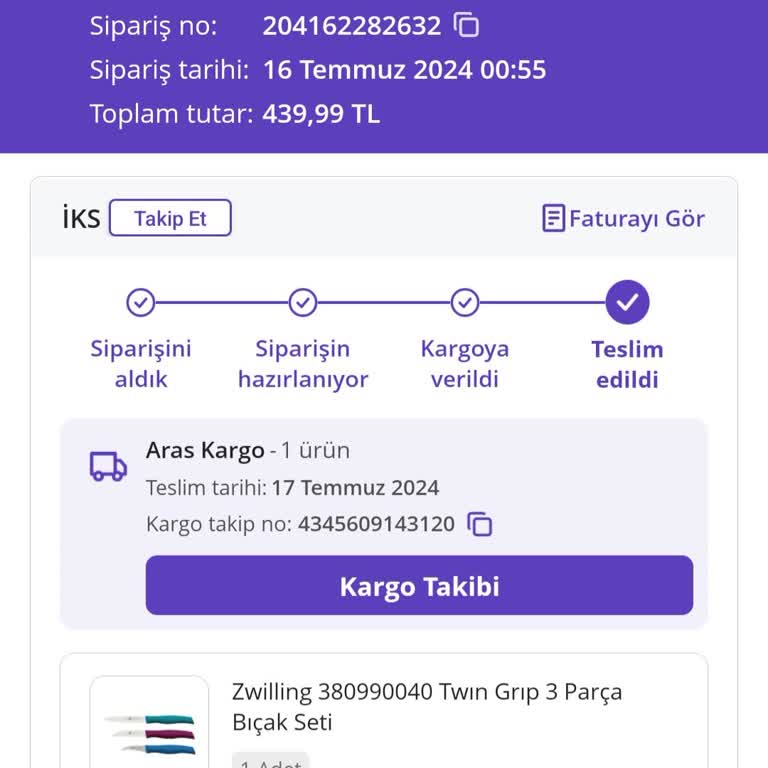Copy the cargo tracking number
This screenshot has width=768, height=768.
pyautogui.click(x=481, y=524)
